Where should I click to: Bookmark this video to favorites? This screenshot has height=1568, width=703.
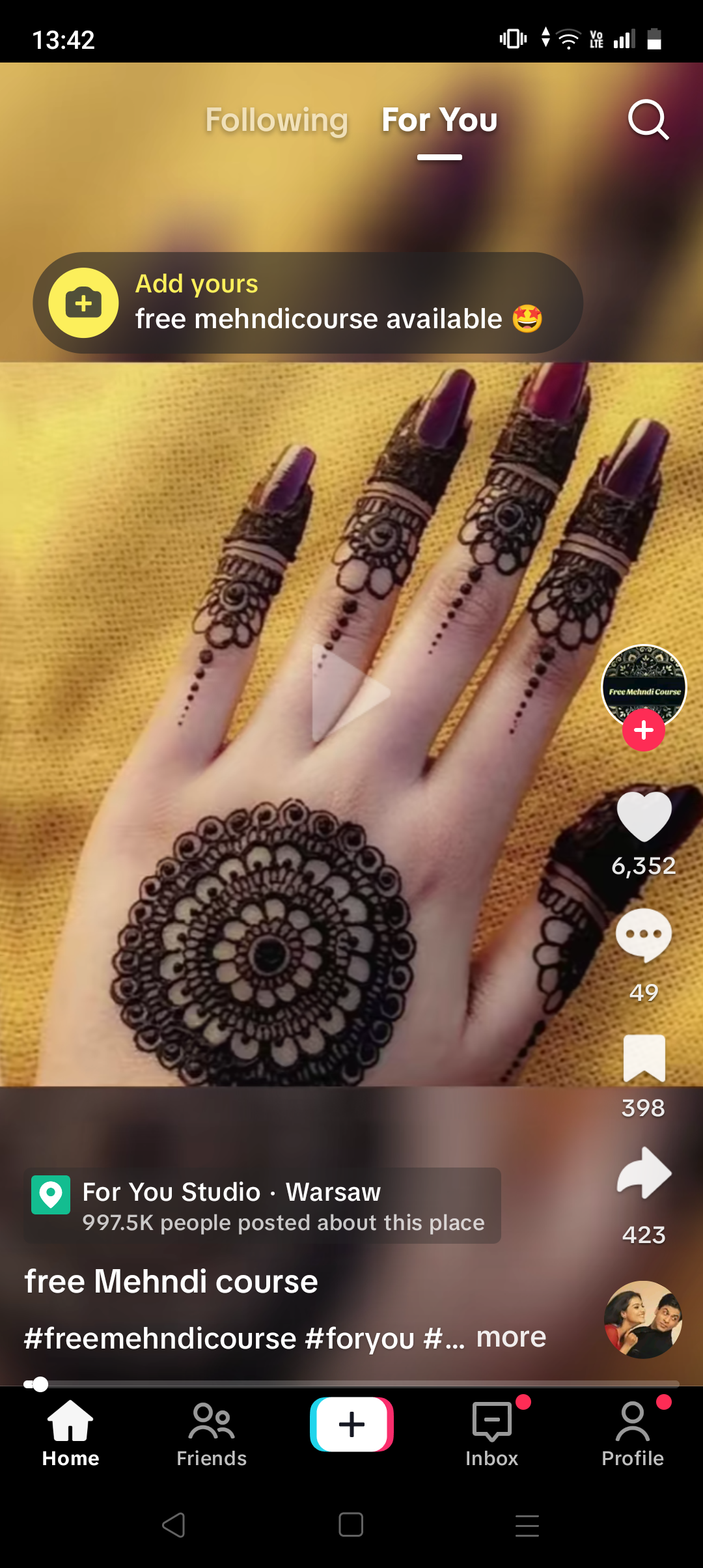[x=644, y=1058]
